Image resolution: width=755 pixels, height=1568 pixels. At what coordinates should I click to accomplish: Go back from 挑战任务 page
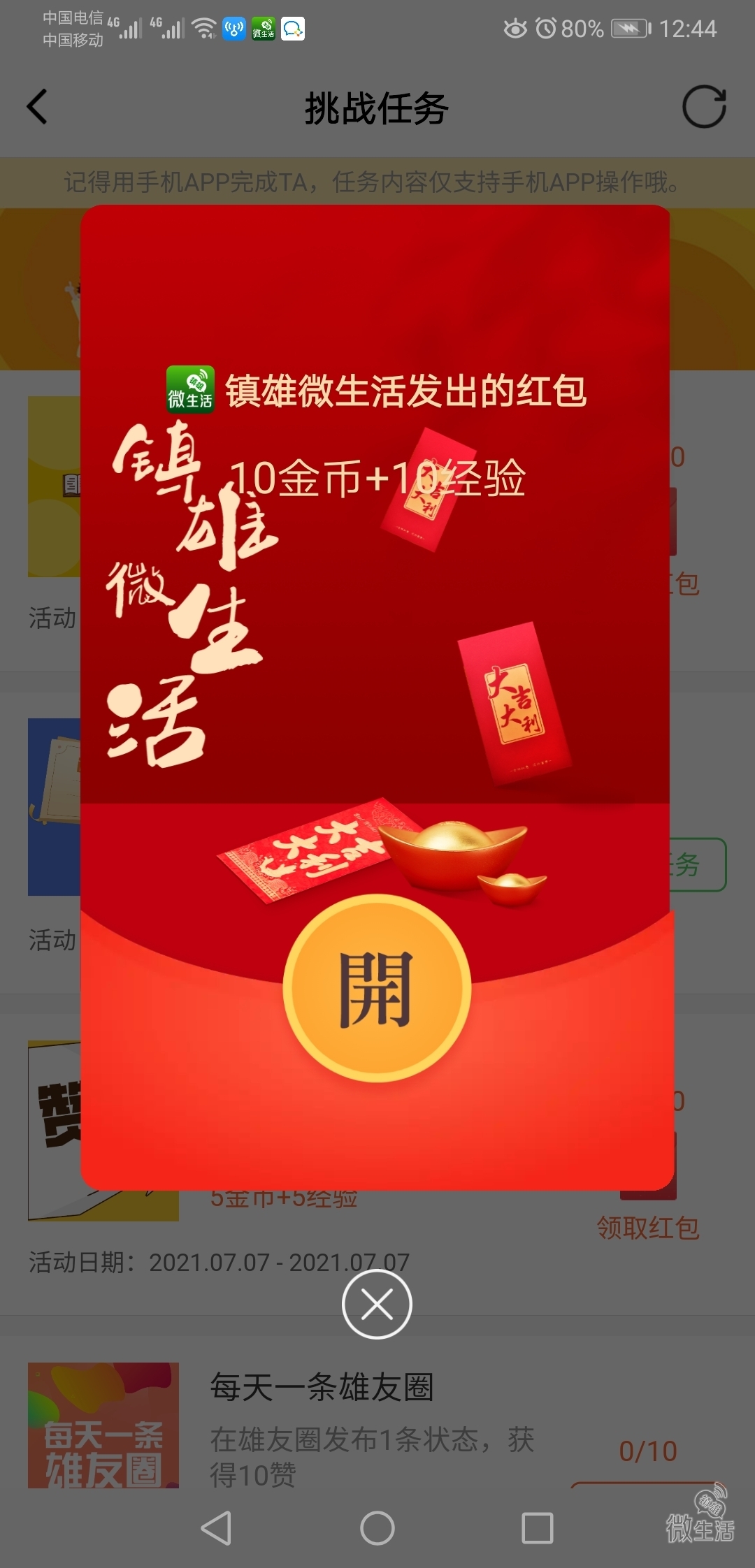[x=38, y=107]
